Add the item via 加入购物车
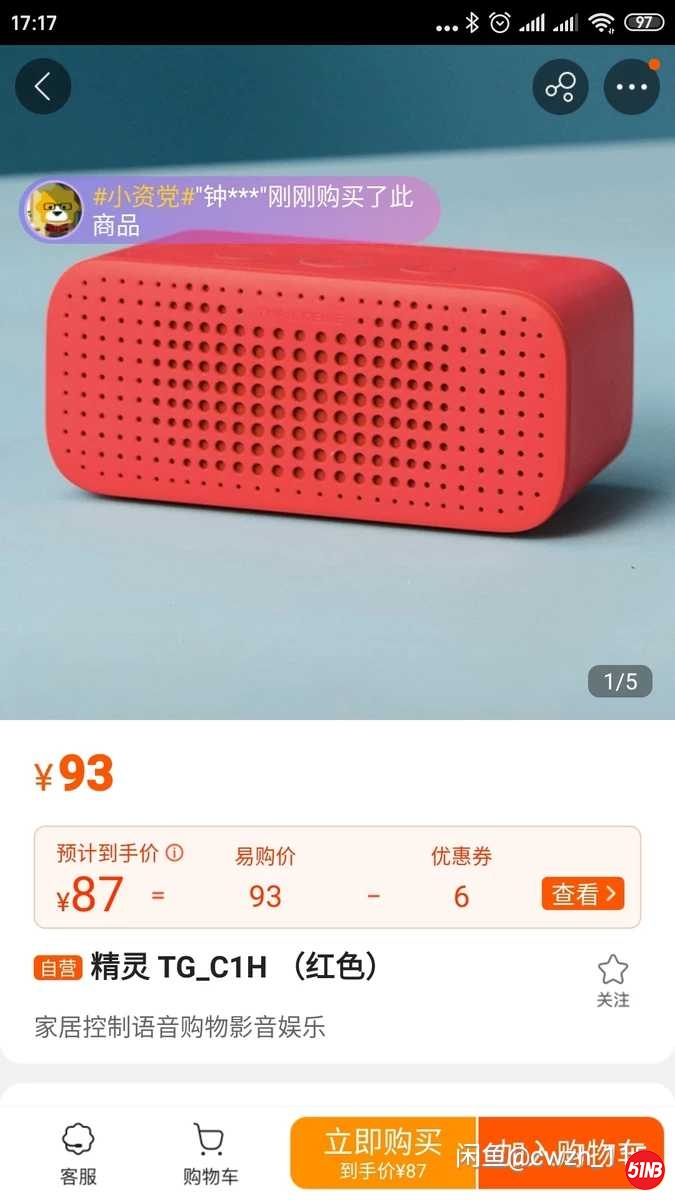The image size is (675, 1200). click(x=570, y=1153)
